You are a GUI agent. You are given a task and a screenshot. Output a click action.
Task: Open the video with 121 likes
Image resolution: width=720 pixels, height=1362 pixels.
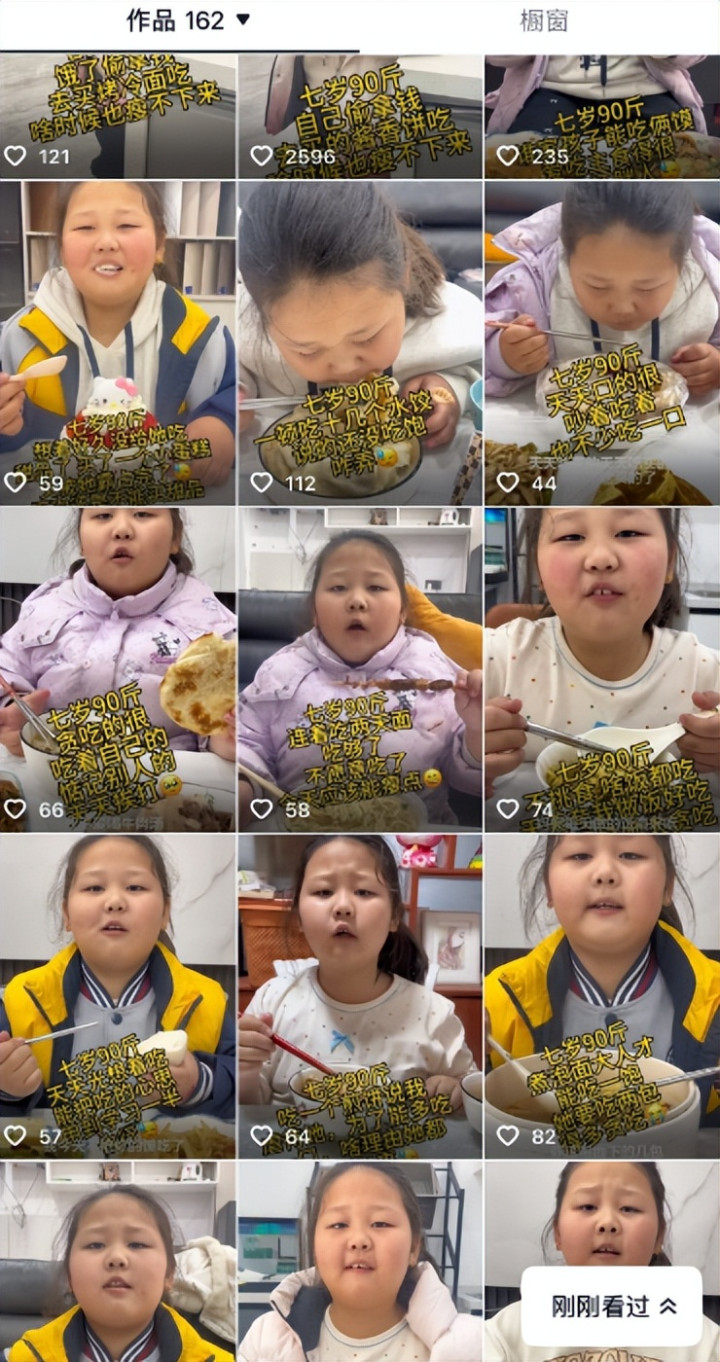118,115
